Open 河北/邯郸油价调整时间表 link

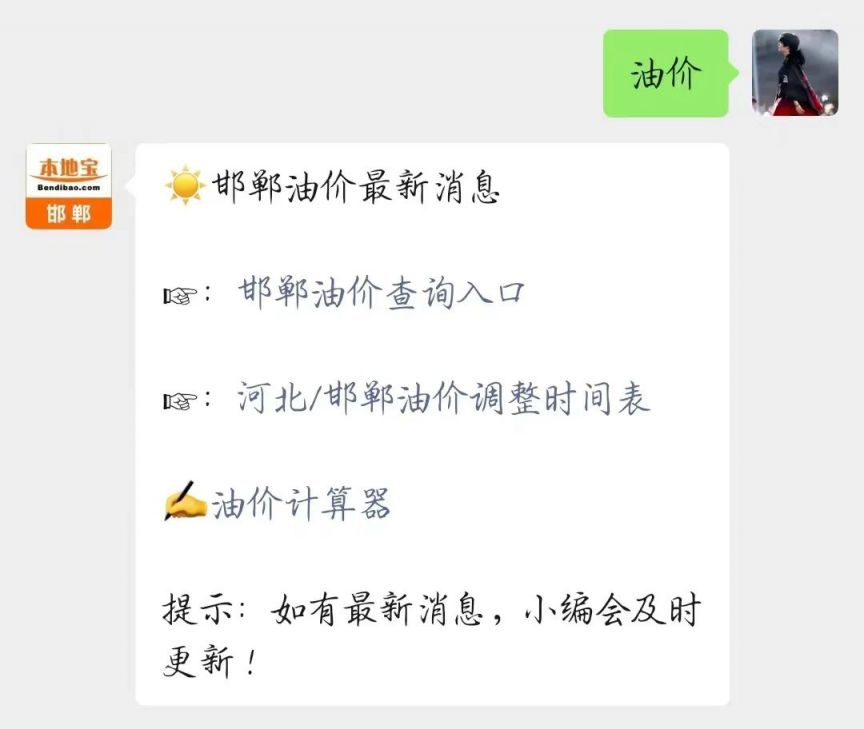(444, 399)
